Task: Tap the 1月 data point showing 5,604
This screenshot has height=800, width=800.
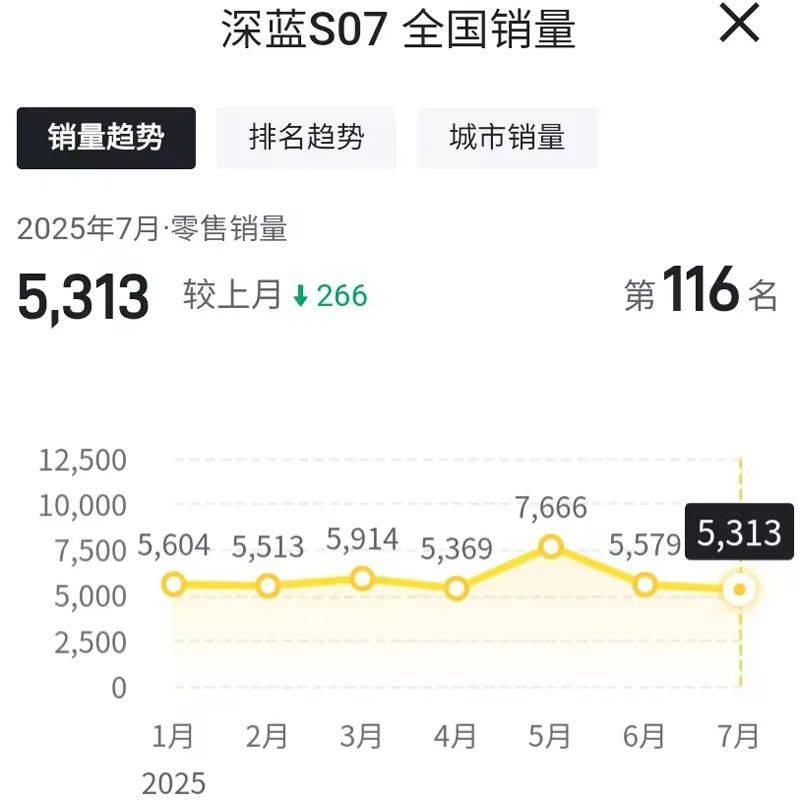Action: pyautogui.click(x=174, y=584)
